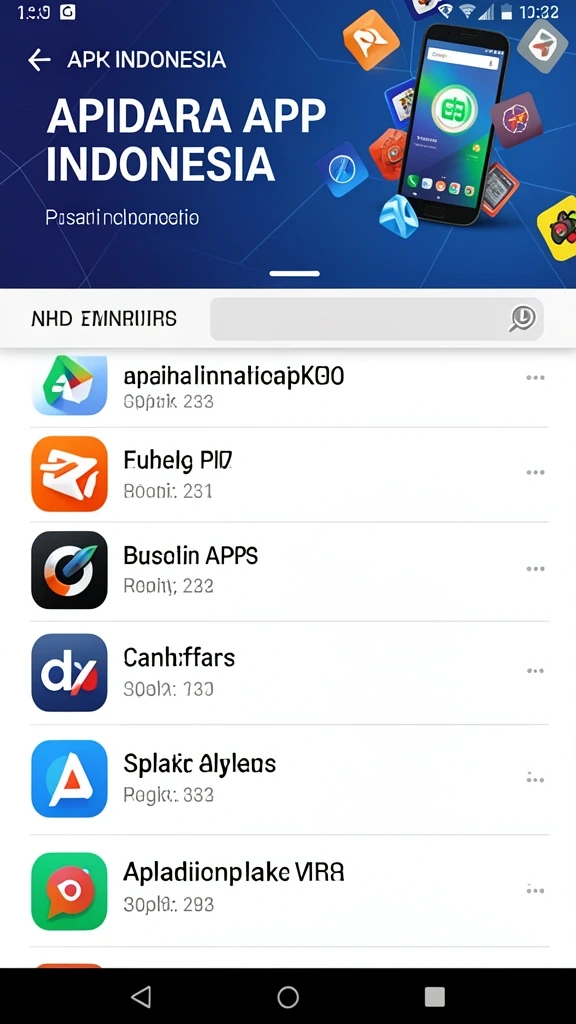Open the Splakc Alyleas app row
The image size is (576, 1024).
coord(289,779)
